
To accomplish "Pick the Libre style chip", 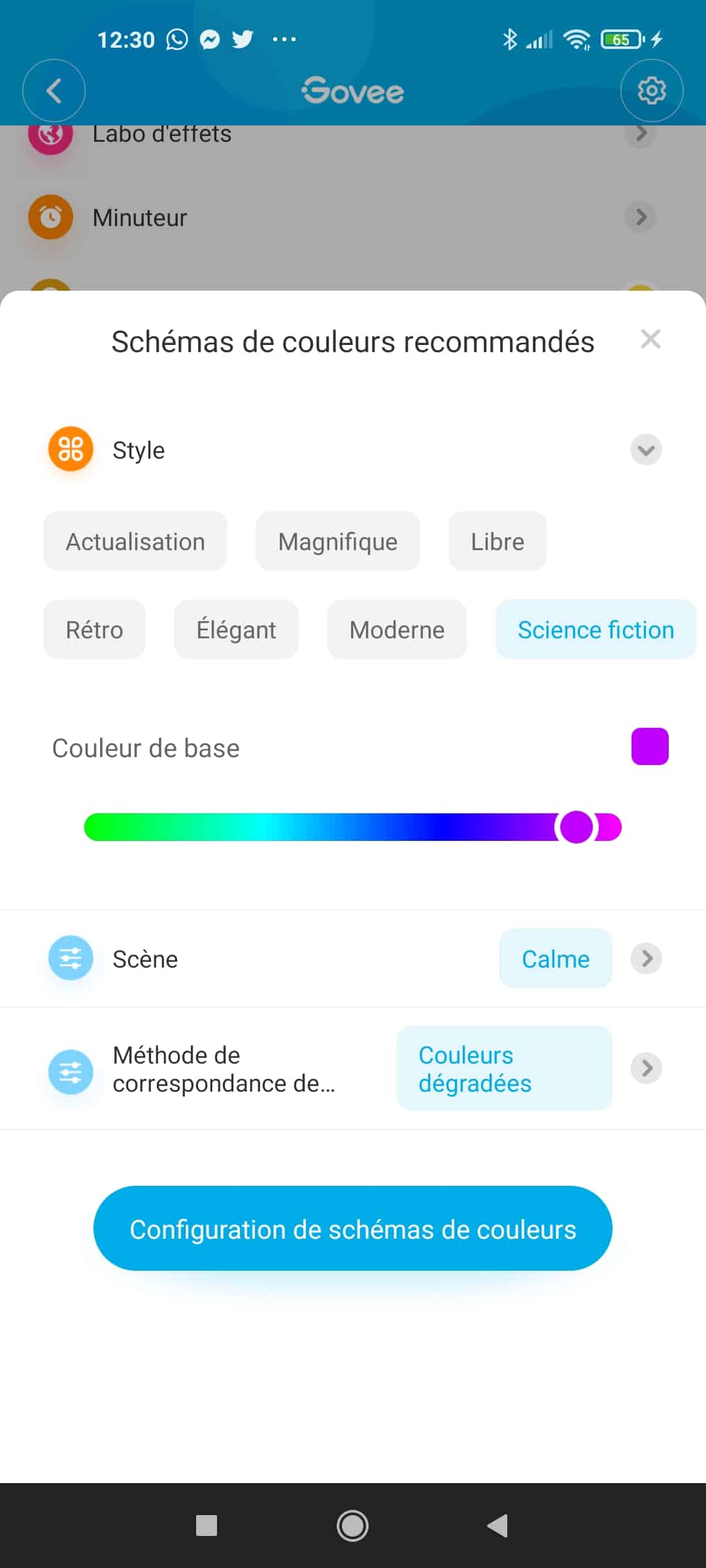I will tap(497, 542).
